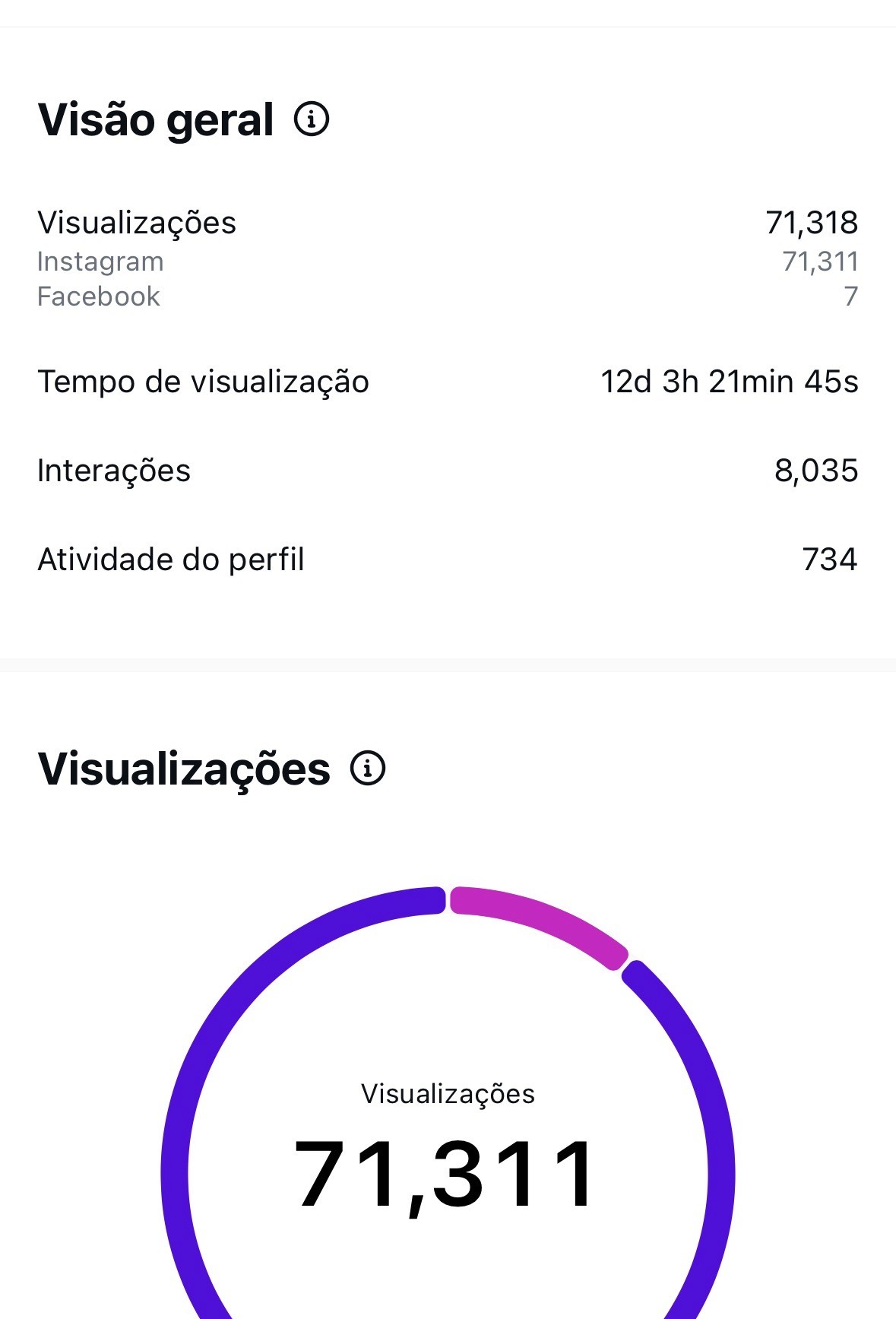This screenshot has width=896, height=1319.
Task: Tap the info icon next to Visualizações heading
Action: tap(368, 768)
